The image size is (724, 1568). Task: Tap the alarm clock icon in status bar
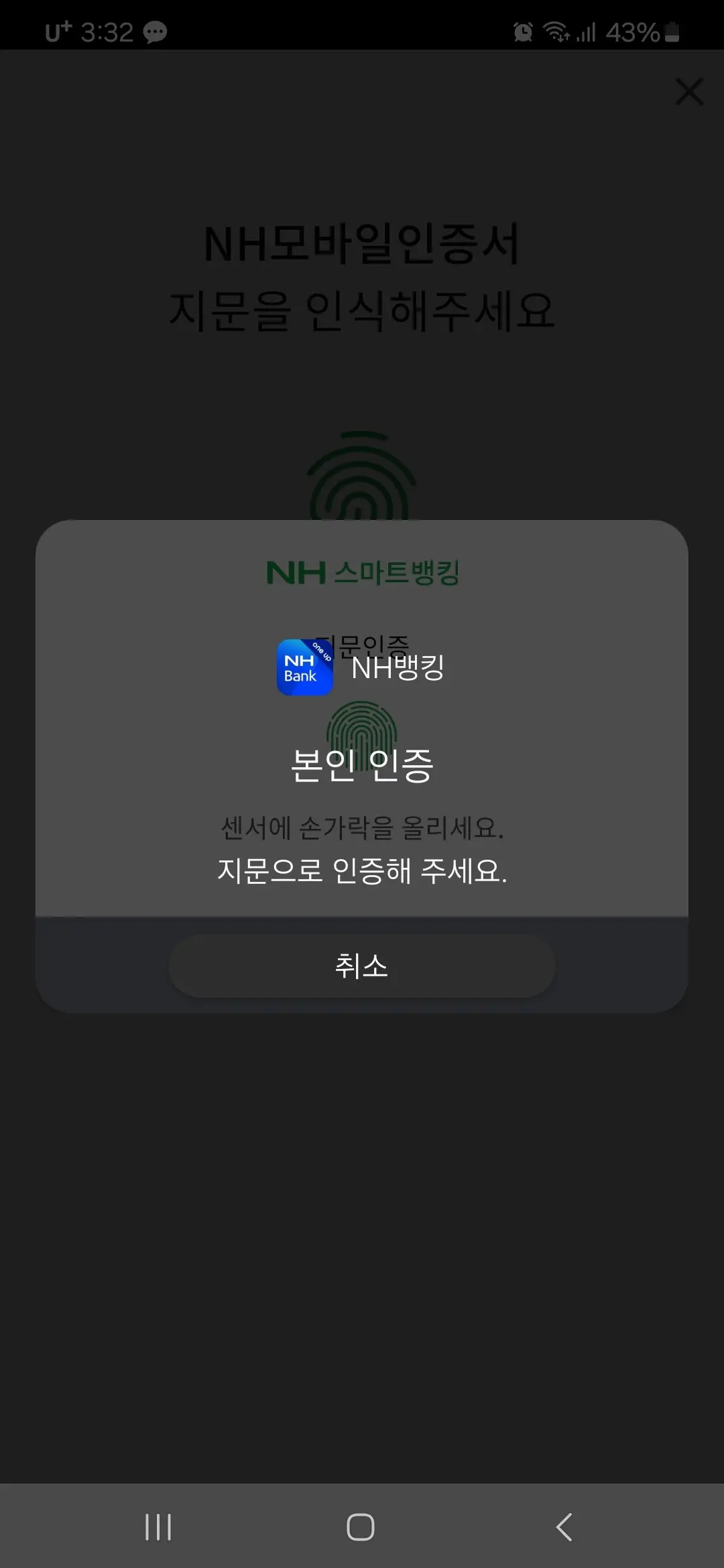point(522,31)
